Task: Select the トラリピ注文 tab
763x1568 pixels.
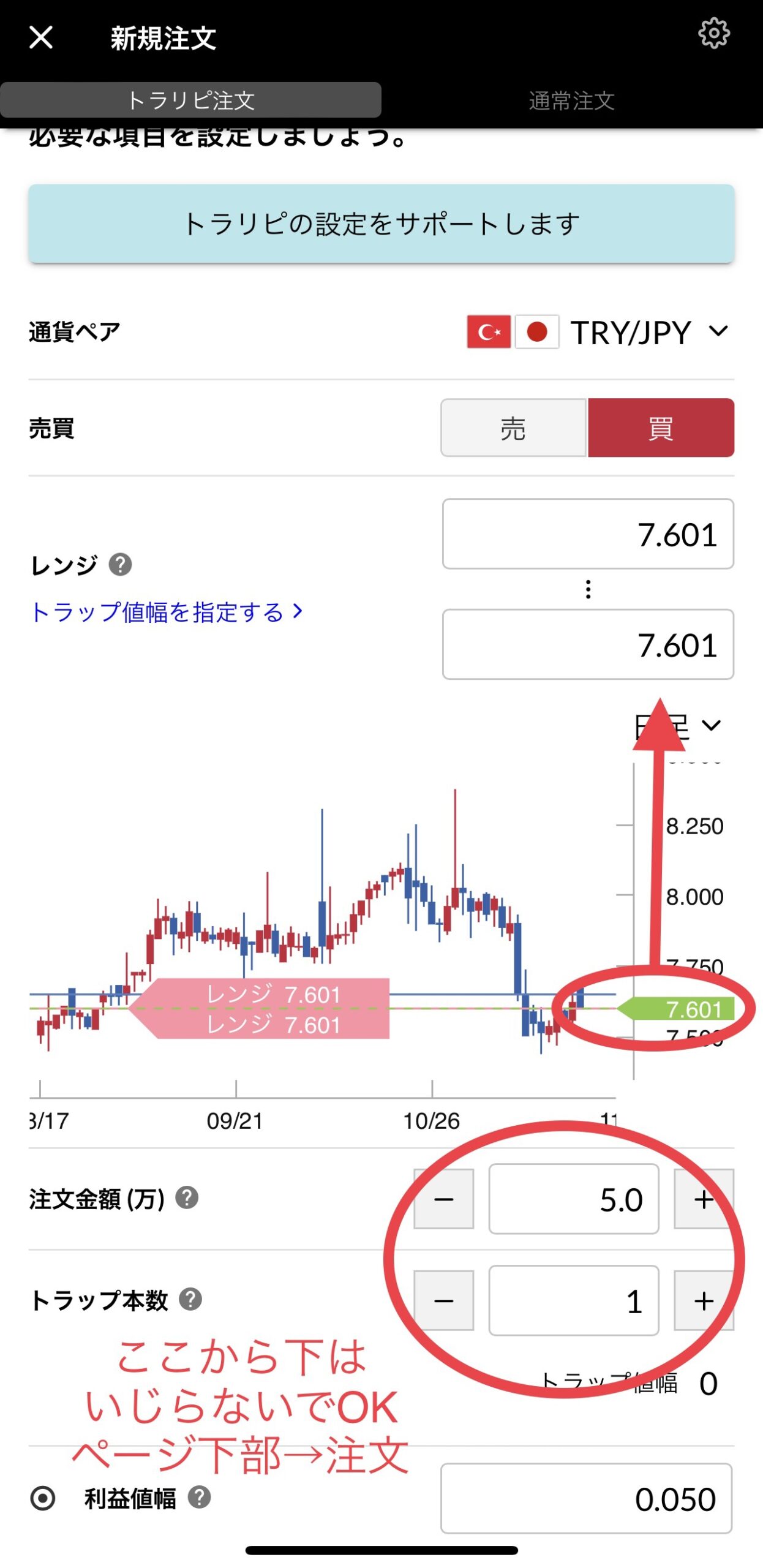Action: tap(190, 100)
